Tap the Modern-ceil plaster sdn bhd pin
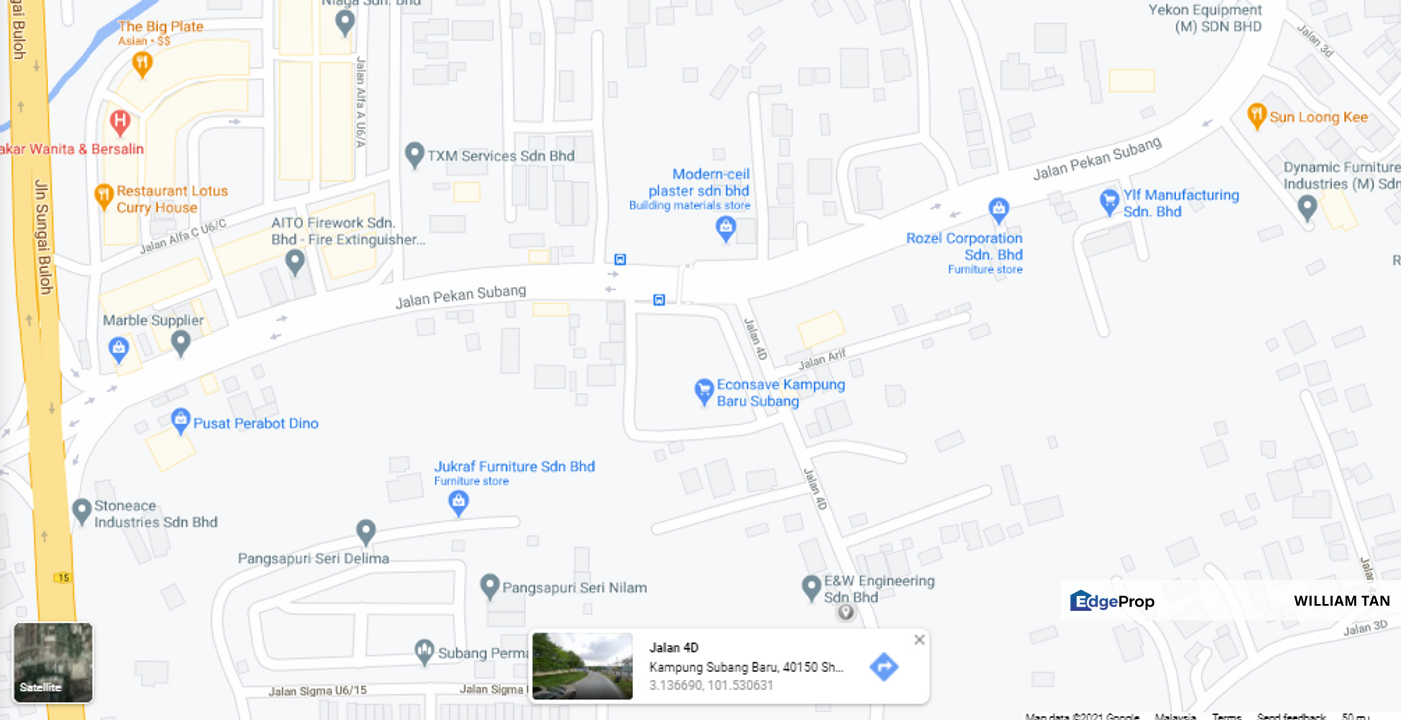This screenshot has width=1401, height=720. (x=726, y=229)
